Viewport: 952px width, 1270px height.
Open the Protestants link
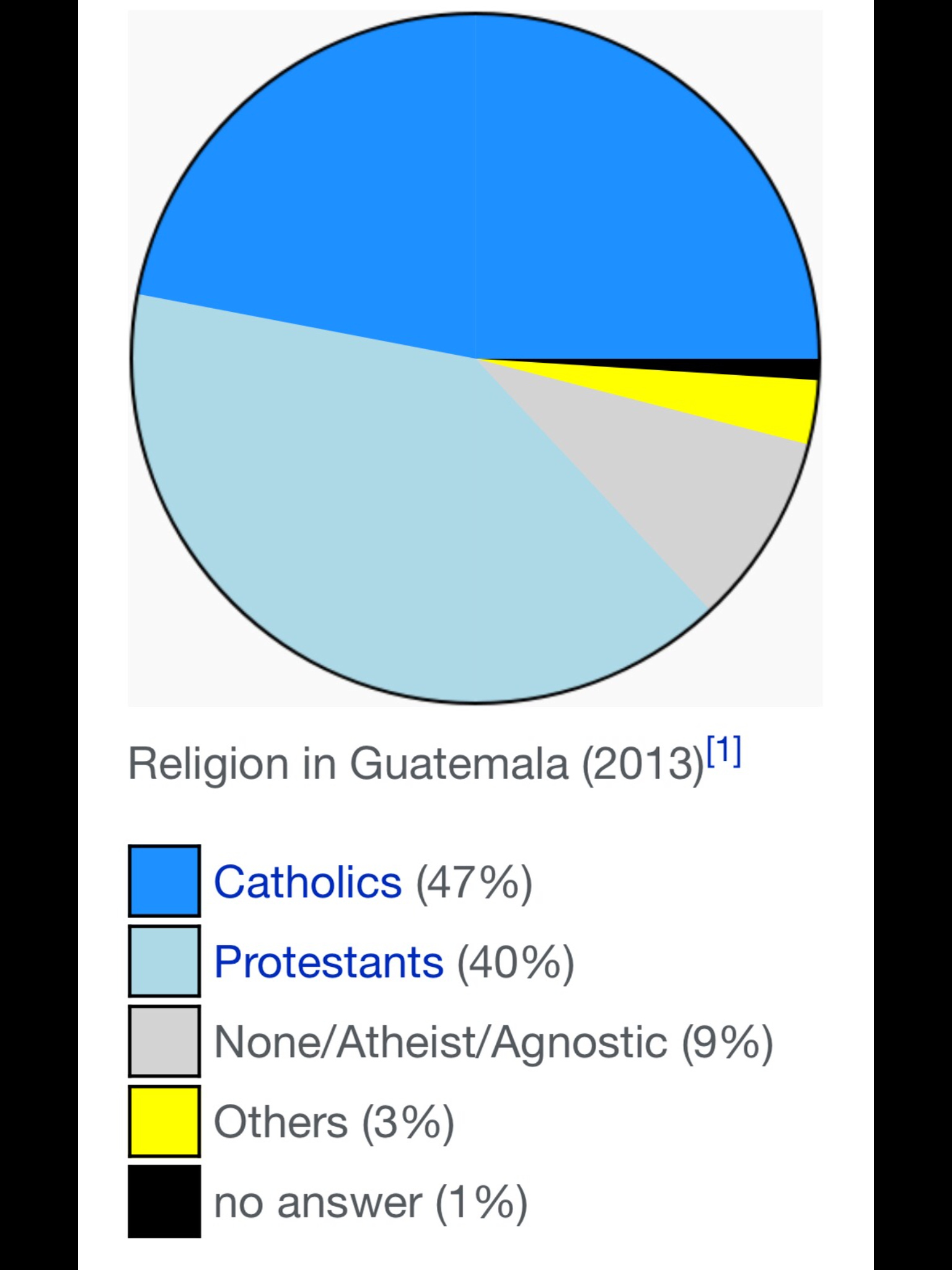click(x=328, y=962)
